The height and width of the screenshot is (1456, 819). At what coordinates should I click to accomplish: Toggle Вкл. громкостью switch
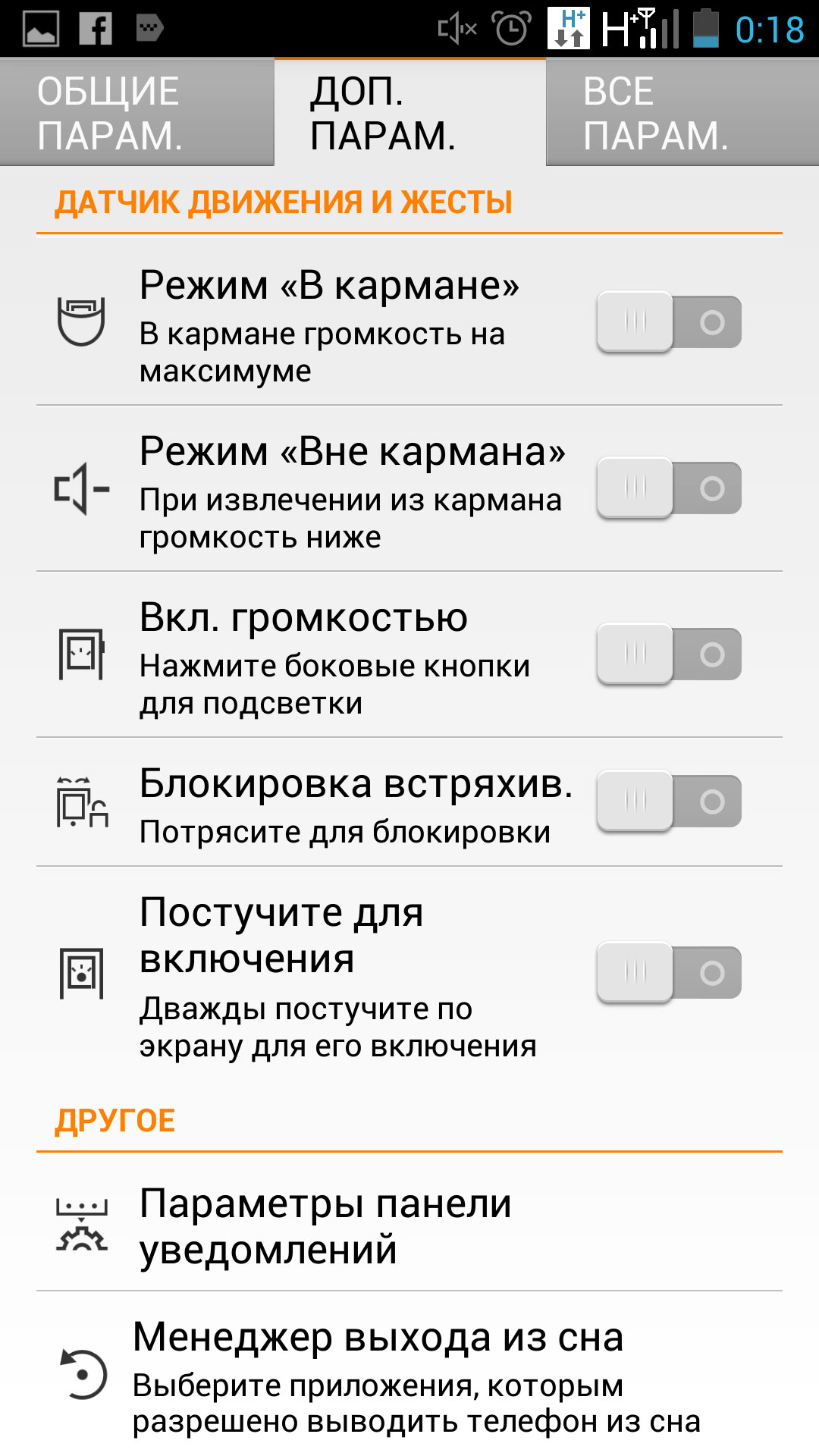pyautogui.click(x=669, y=654)
